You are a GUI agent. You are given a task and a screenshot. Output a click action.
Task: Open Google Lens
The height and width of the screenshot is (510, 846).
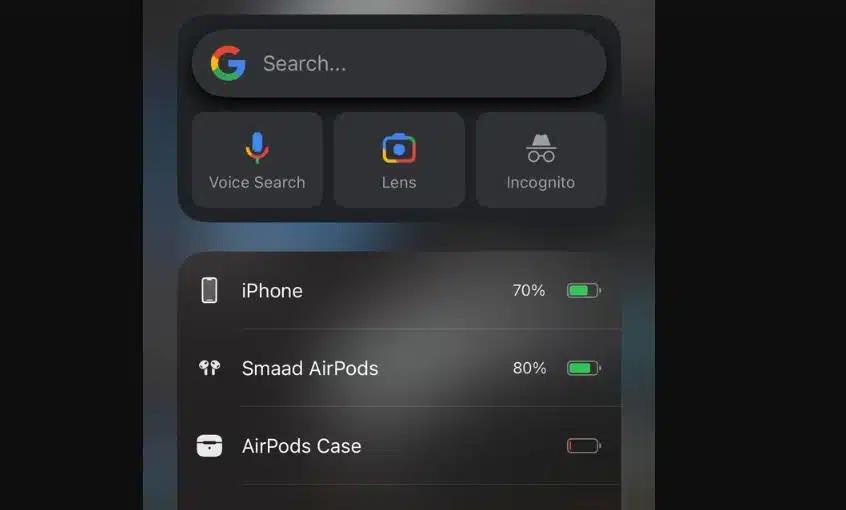pyautogui.click(x=399, y=160)
